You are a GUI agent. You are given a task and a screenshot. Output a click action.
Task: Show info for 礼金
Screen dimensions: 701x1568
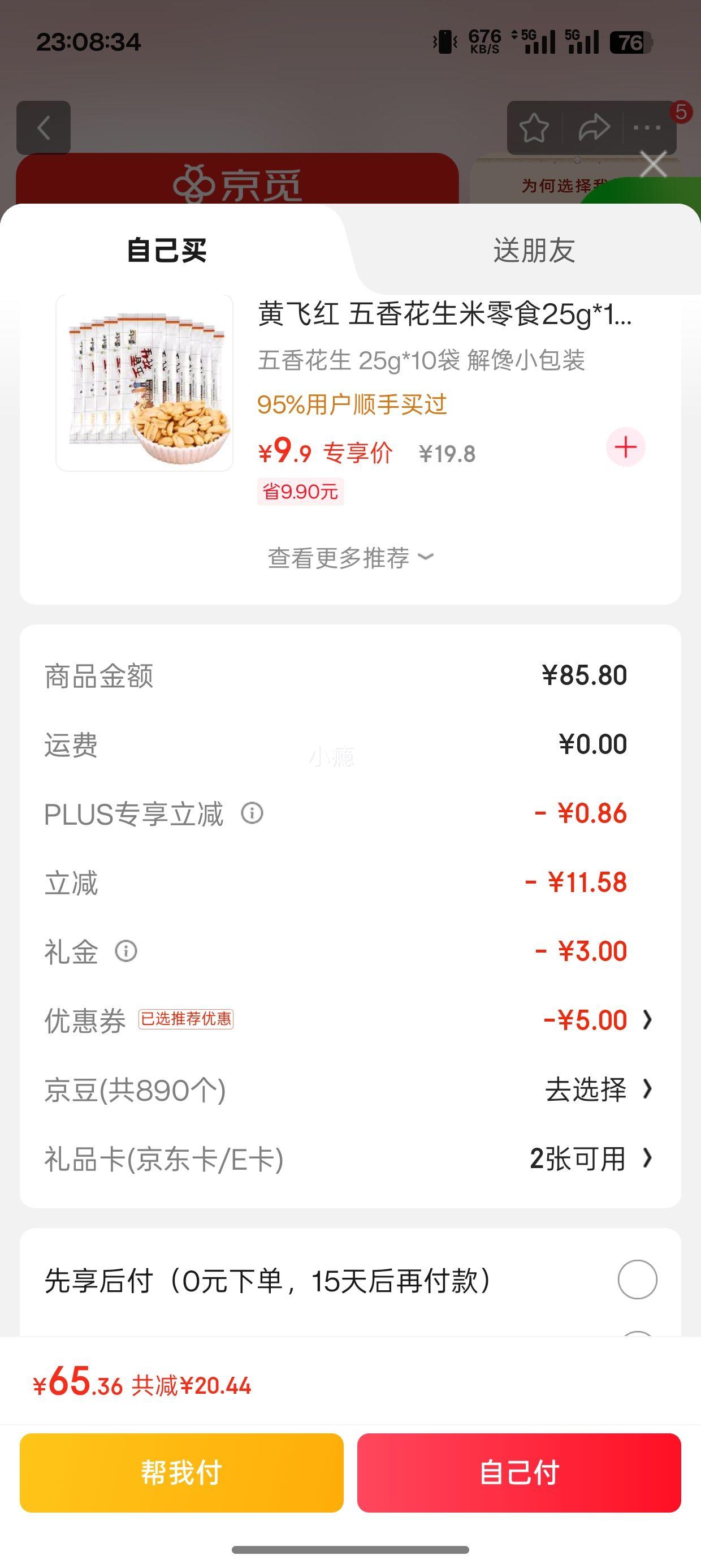(x=126, y=951)
